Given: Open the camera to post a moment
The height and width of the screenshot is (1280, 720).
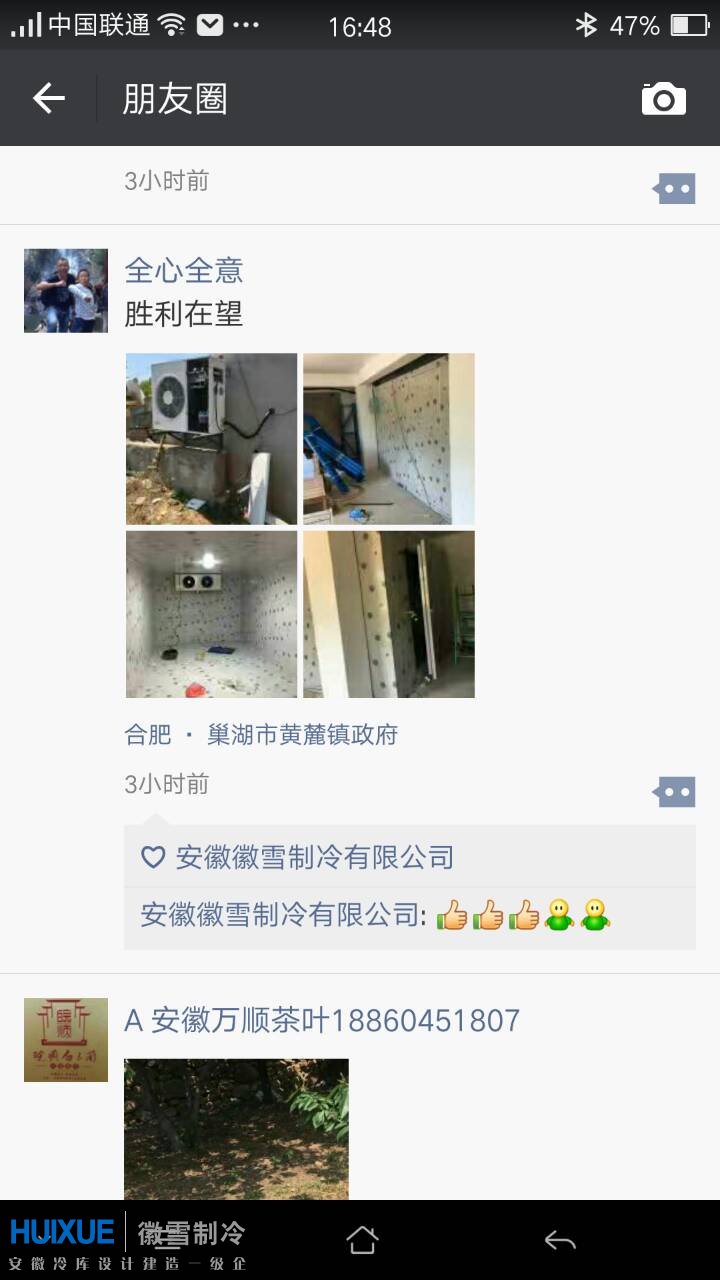Looking at the screenshot, I should coord(663,99).
